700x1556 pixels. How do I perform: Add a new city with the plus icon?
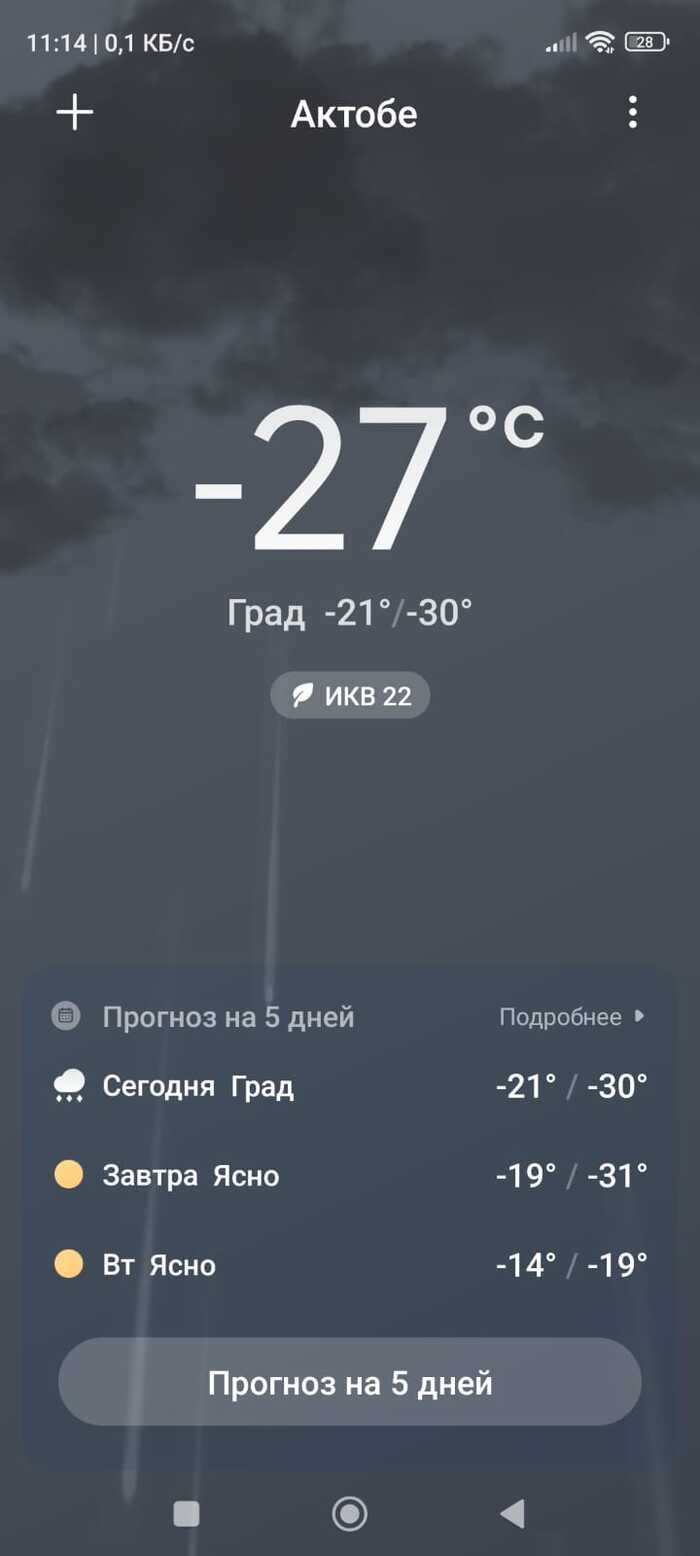coord(75,113)
